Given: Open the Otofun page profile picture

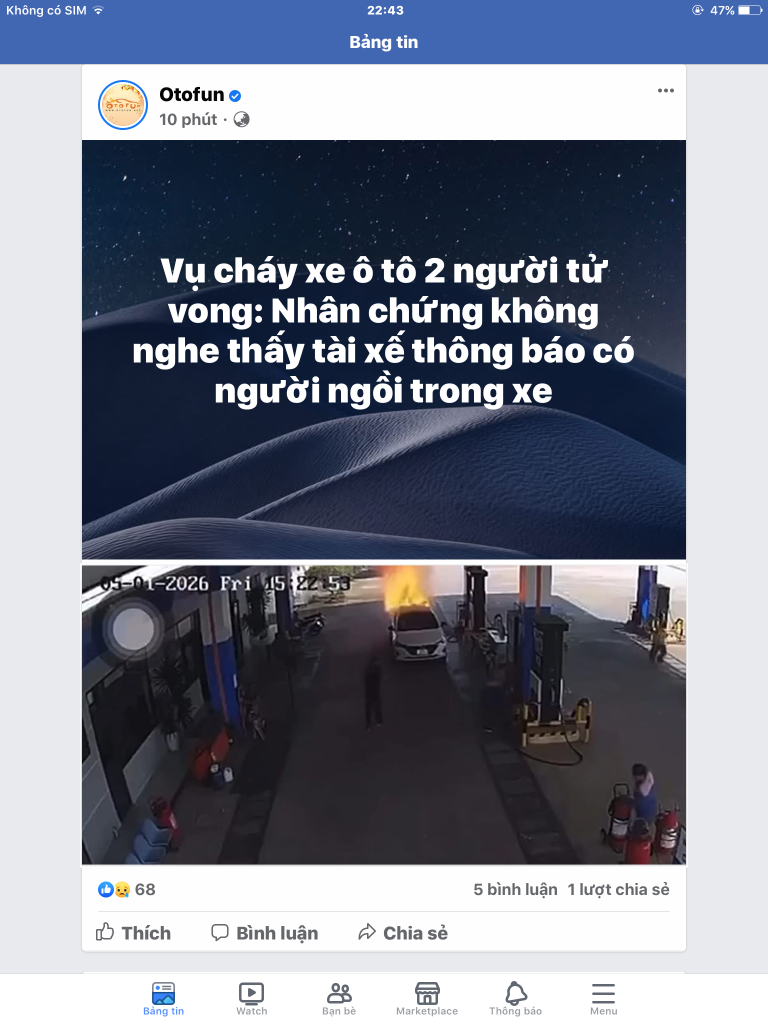Looking at the screenshot, I should (x=123, y=105).
